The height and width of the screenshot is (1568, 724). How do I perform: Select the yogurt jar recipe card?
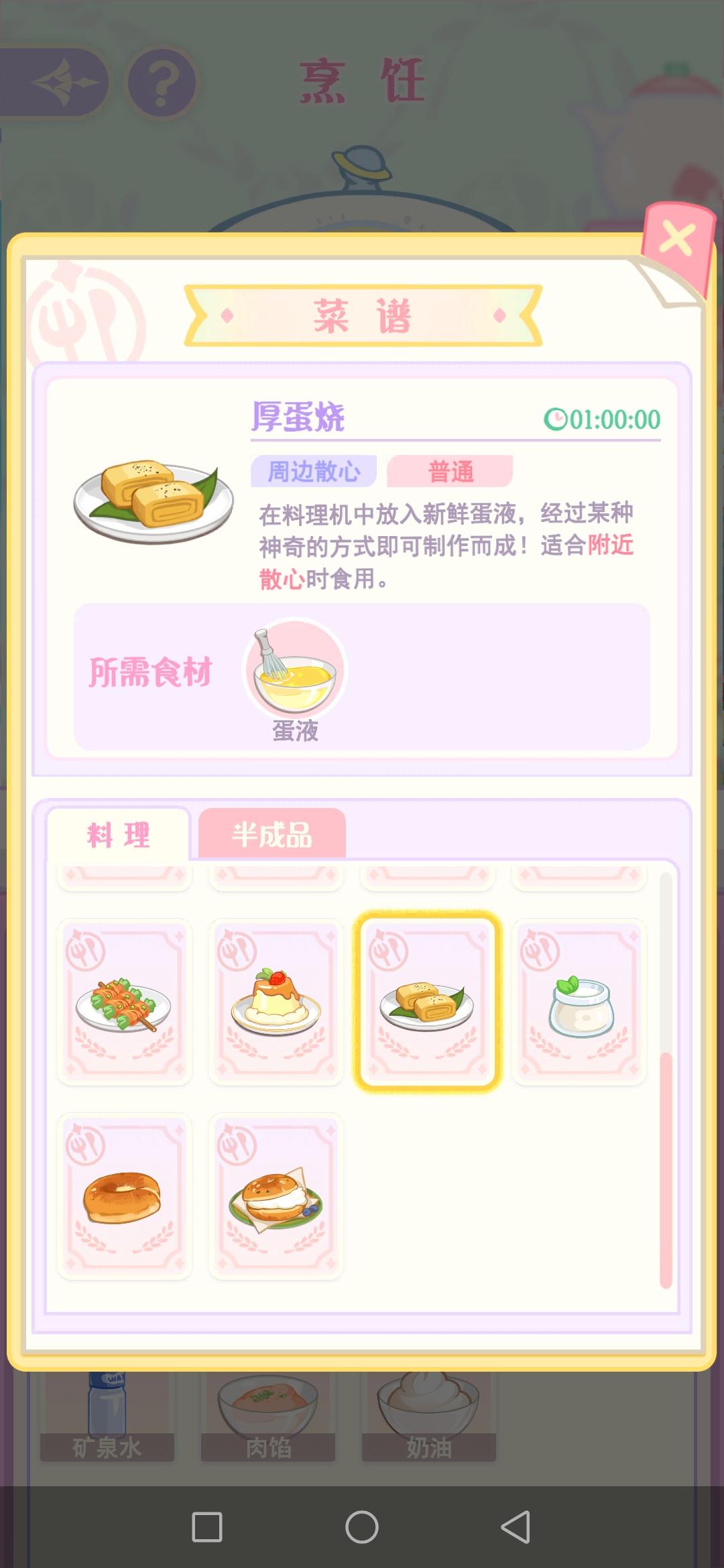point(581,1001)
